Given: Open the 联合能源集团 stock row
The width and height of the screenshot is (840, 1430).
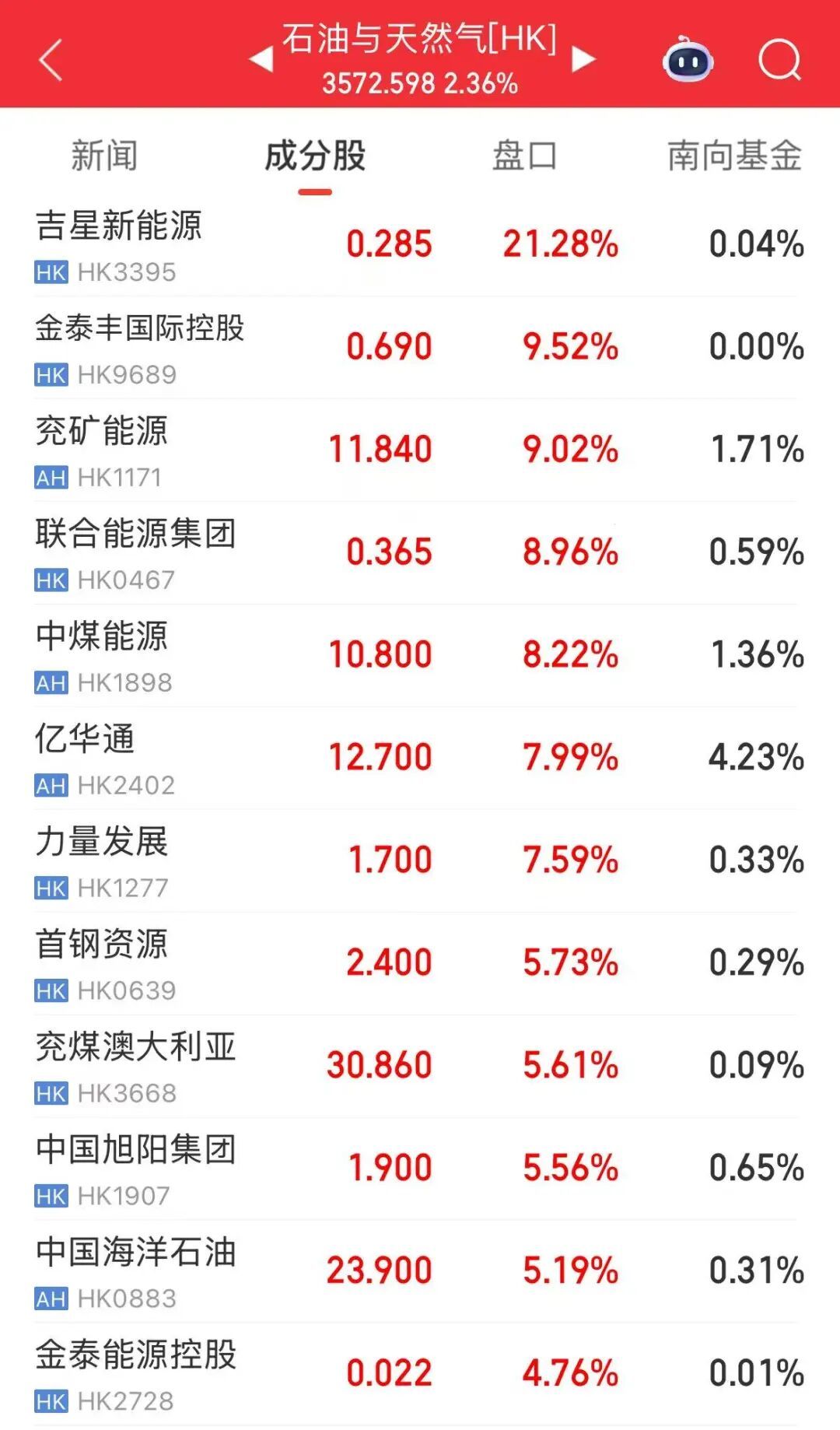Looking at the screenshot, I should [x=420, y=554].
